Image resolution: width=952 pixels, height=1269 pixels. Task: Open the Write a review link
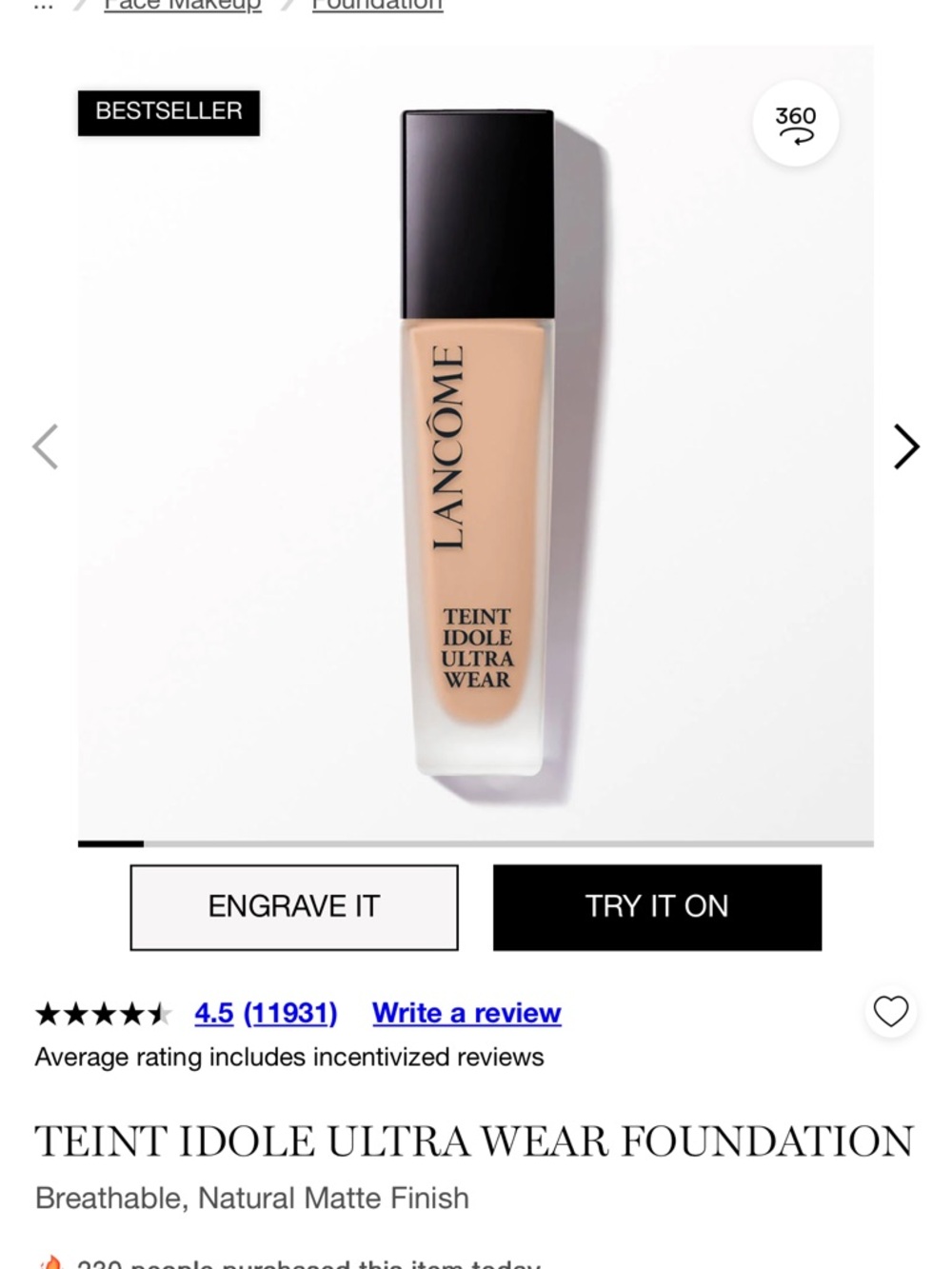(466, 1013)
